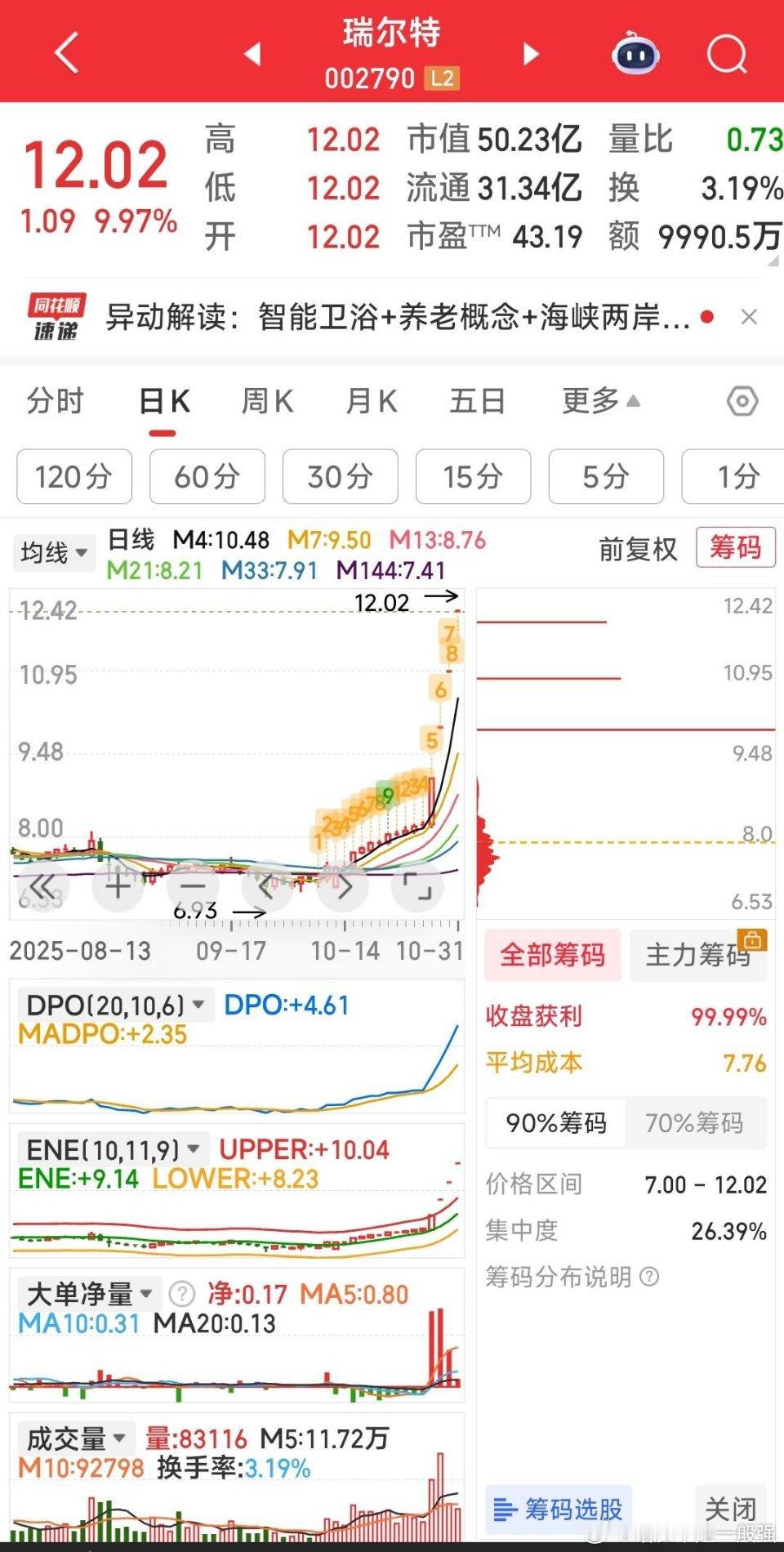Select the 70%筹码 option

(695, 1123)
